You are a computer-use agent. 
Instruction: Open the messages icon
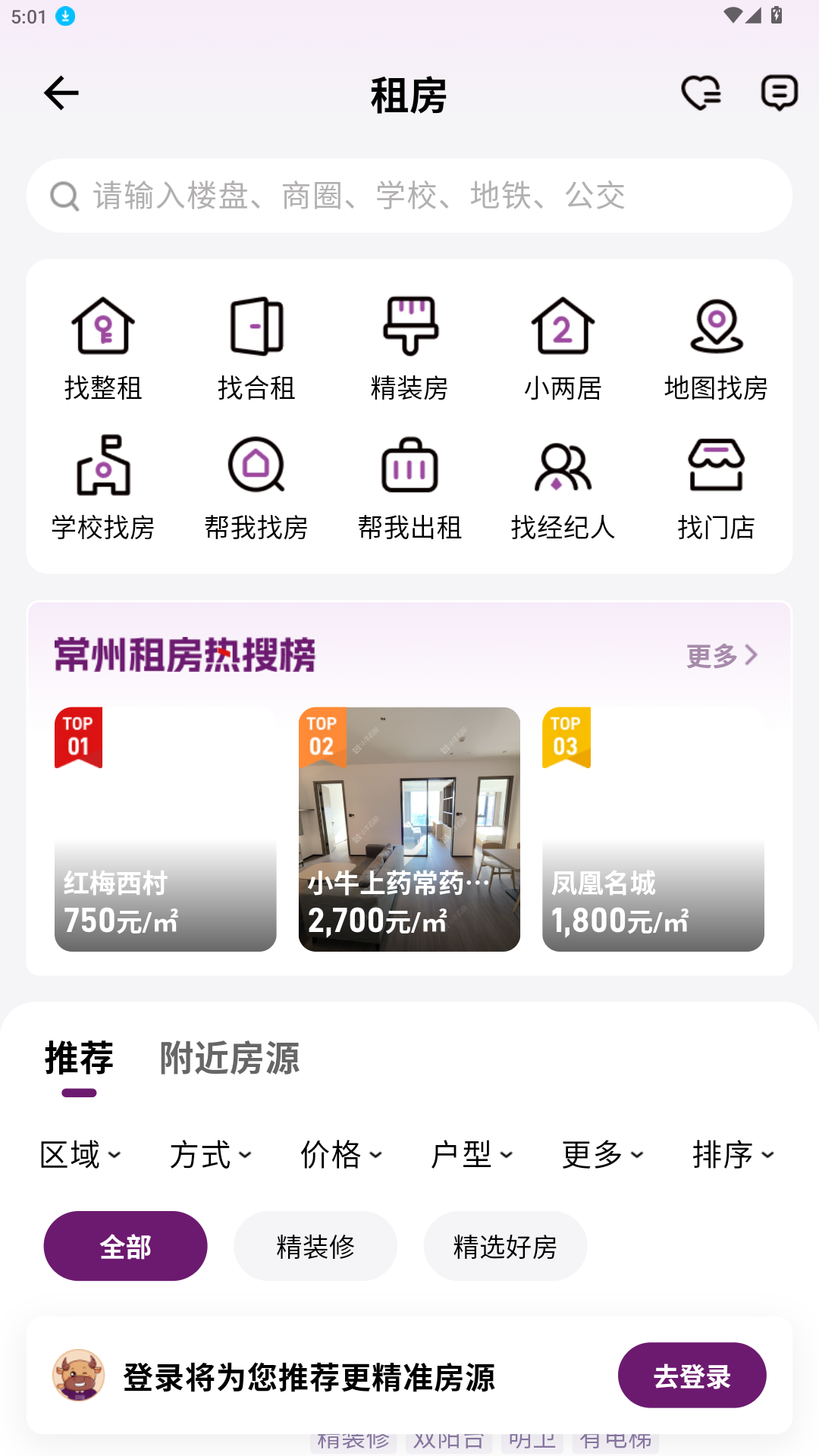[779, 93]
